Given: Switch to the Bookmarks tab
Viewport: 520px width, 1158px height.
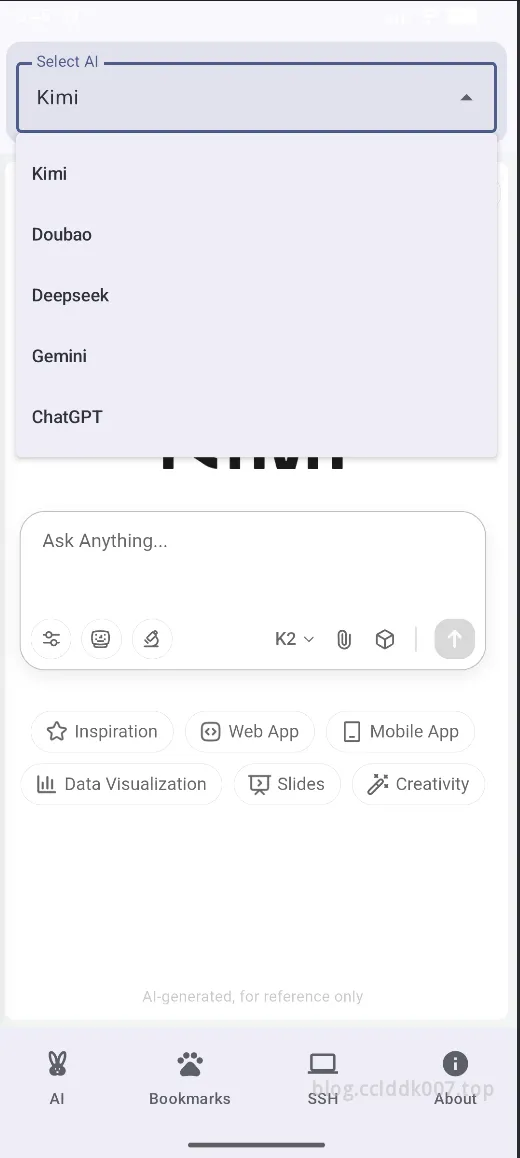Looking at the screenshot, I should click(190, 1078).
